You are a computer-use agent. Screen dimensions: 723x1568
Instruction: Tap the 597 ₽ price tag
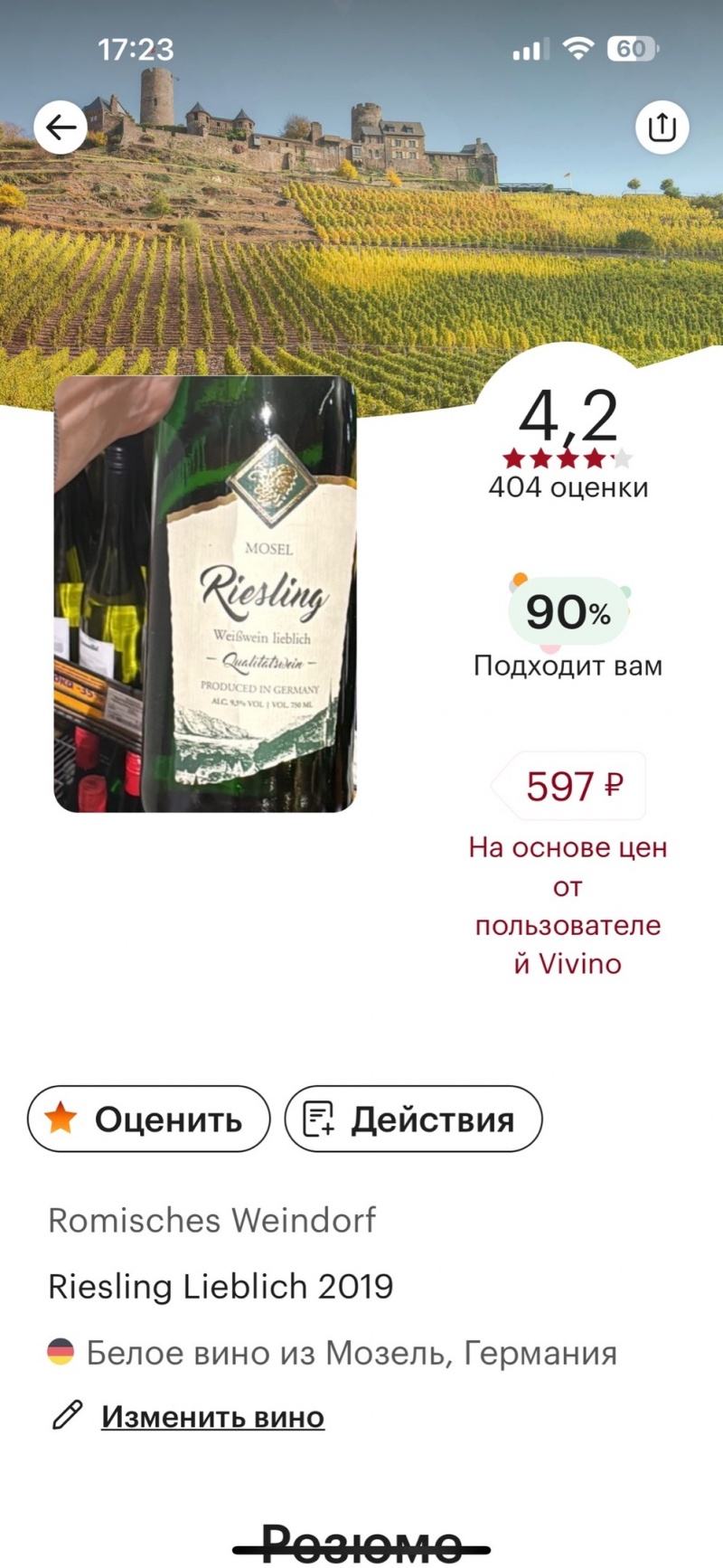[x=571, y=786]
